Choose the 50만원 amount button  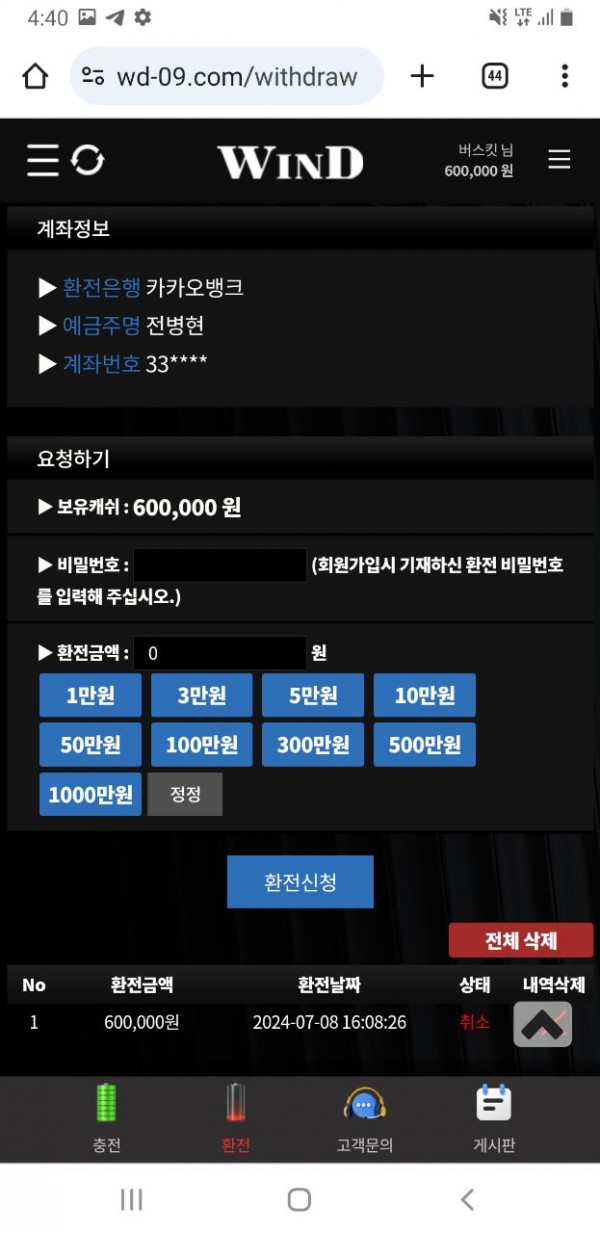pyautogui.click(x=90, y=745)
